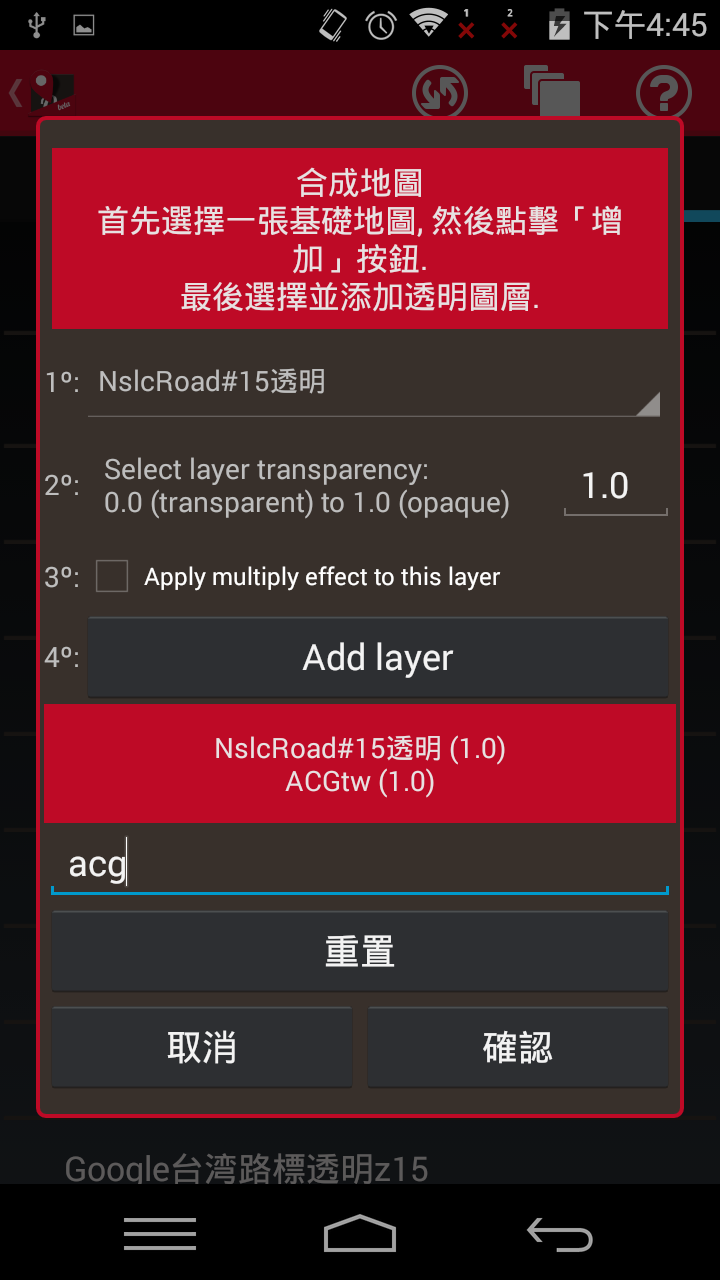
Task: Tap 重置 to reset the layers
Action: (359, 951)
